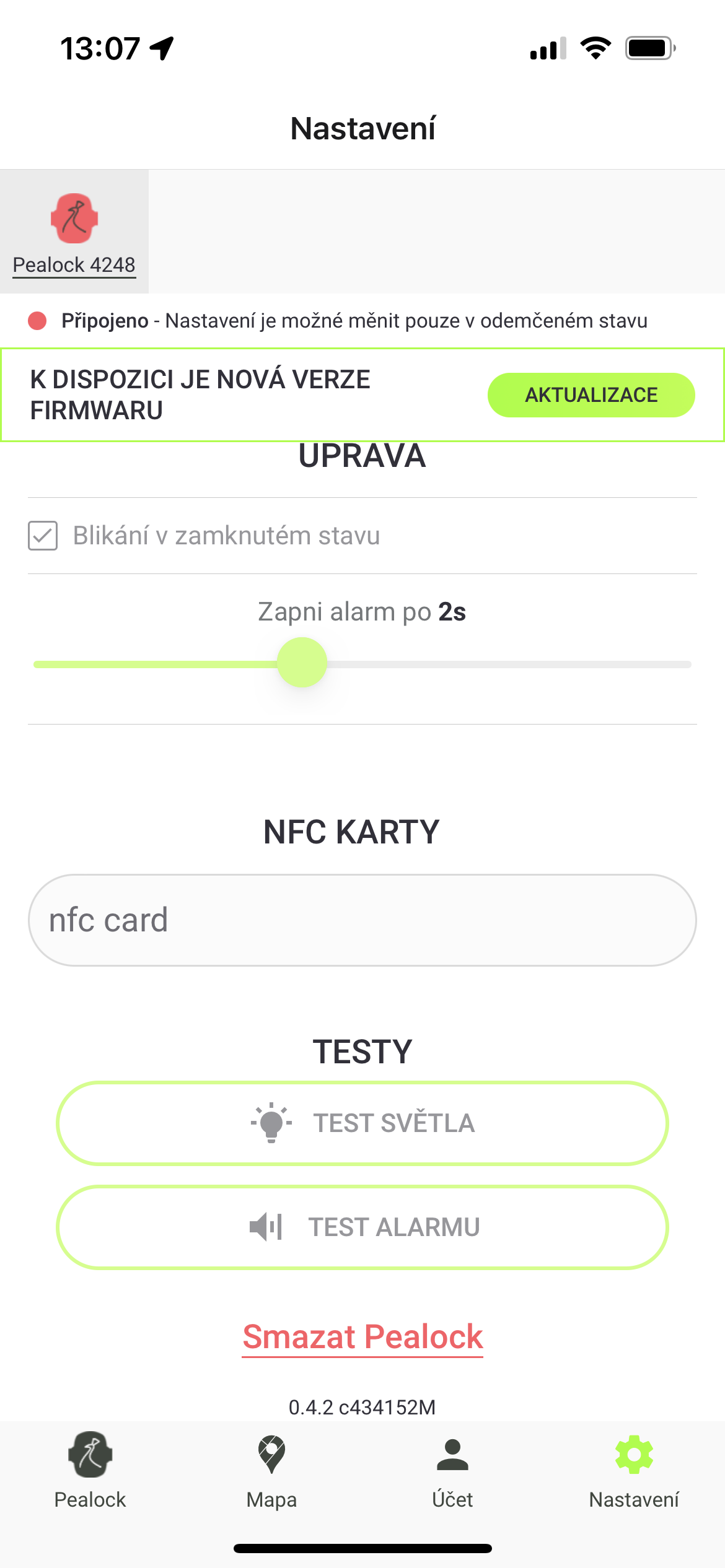This screenshot has height=1568, width=725.
Task: Run the TEST SVĚTLA light test
Action: pos(362,1123)
